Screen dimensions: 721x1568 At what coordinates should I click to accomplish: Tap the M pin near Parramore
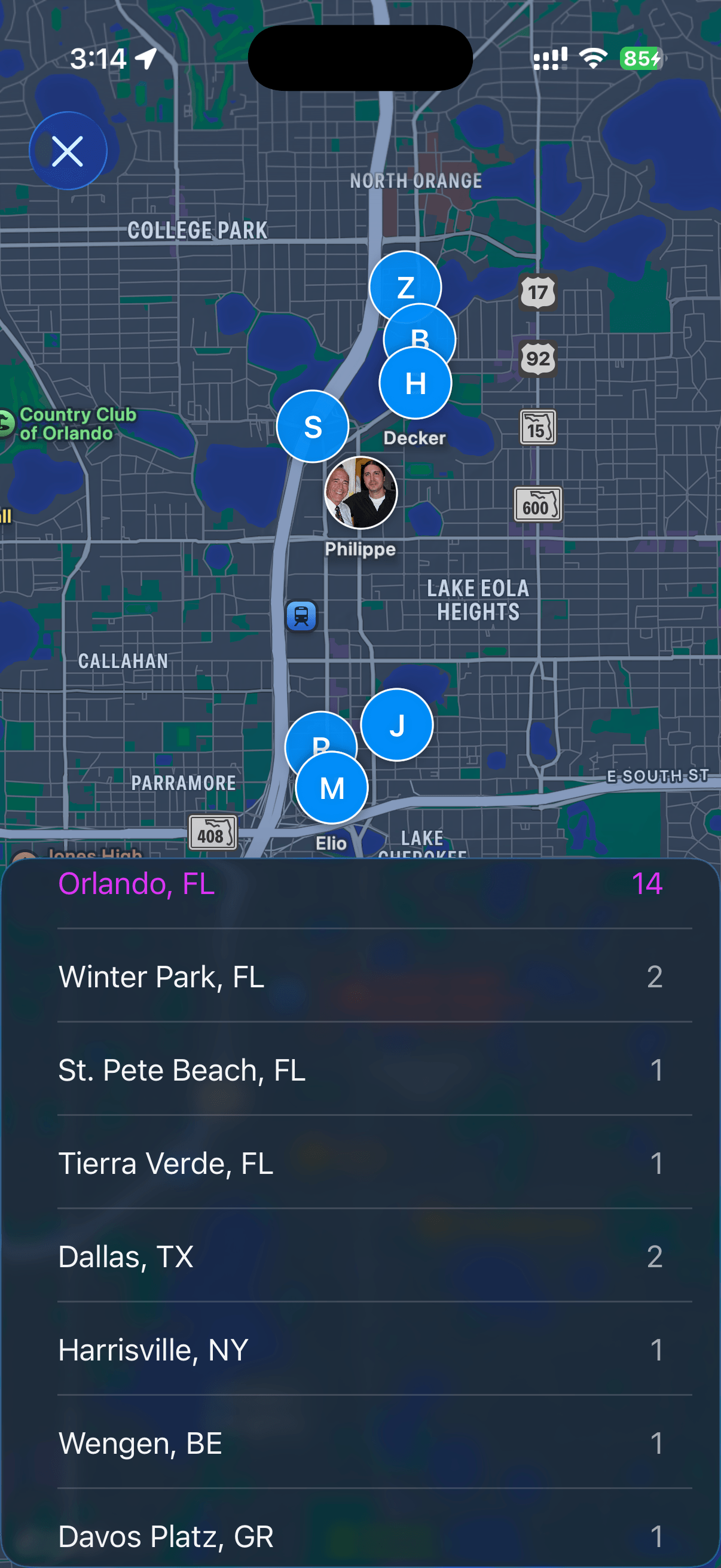pyautogui.click(x=332, y=788)
